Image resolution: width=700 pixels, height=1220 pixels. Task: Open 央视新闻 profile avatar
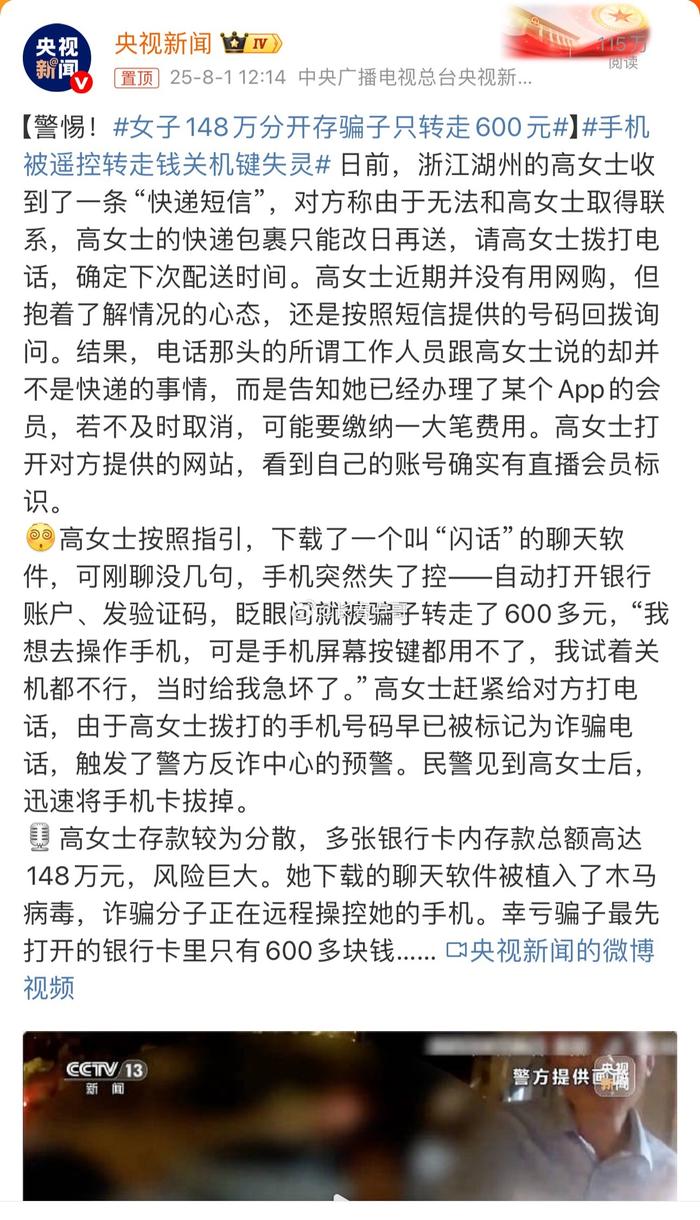(58, 57)
